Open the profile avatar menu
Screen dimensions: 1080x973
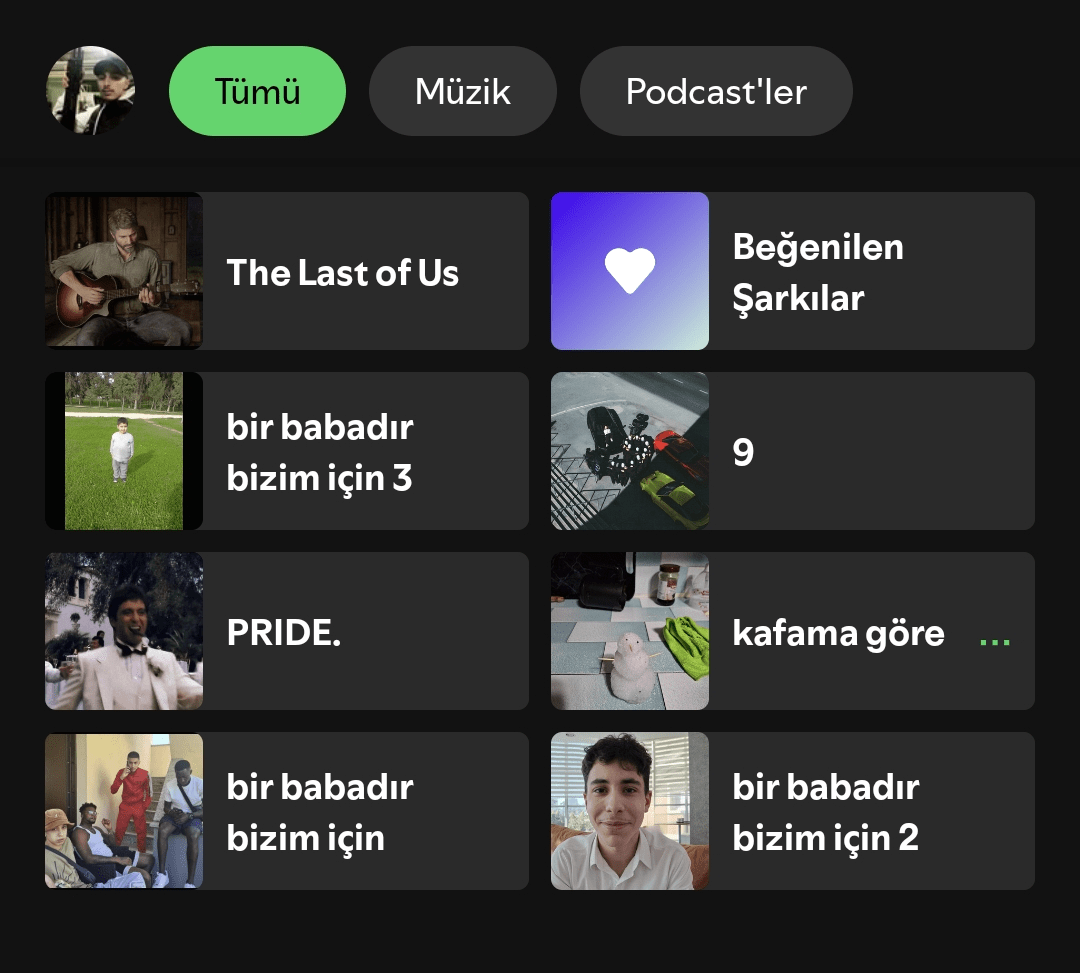[91, 91]
